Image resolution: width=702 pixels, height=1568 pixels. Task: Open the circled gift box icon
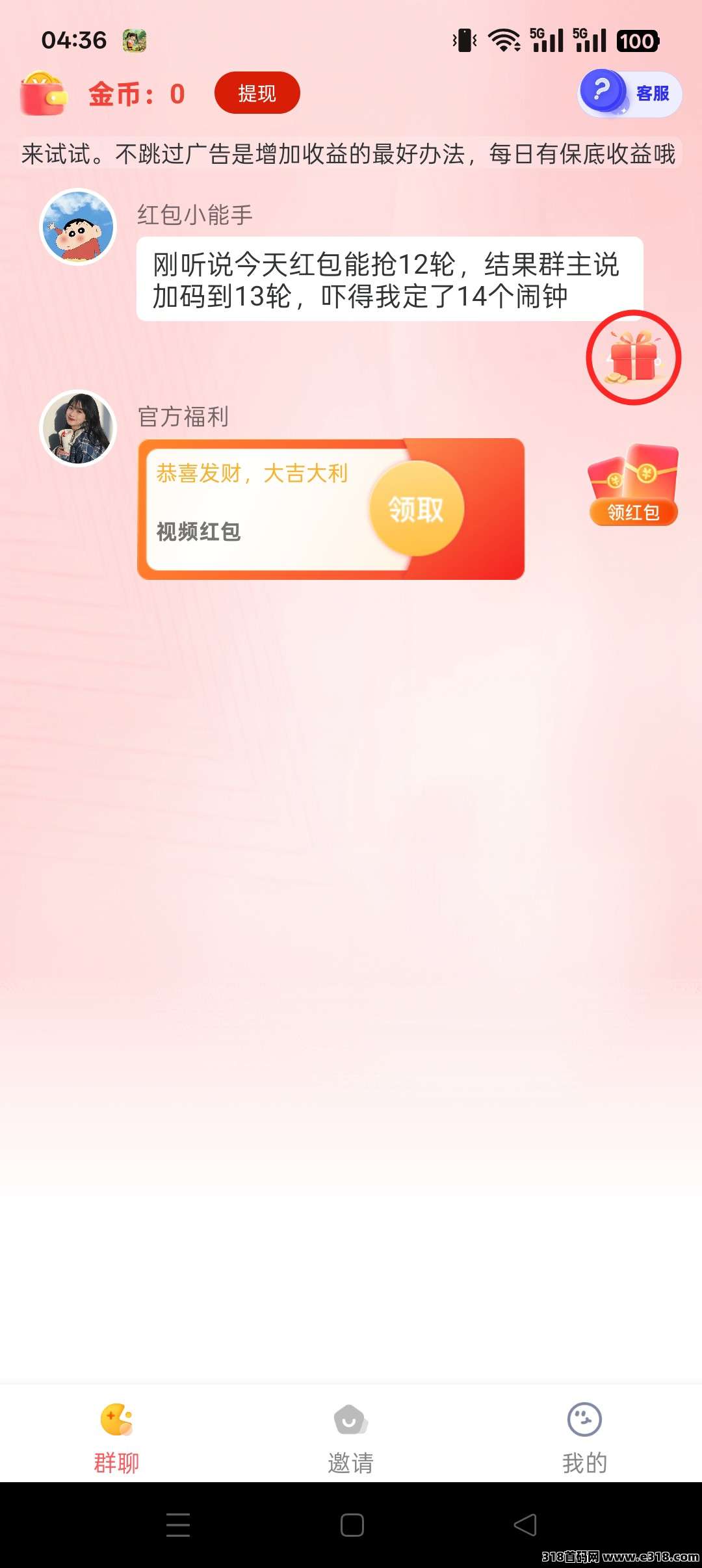click(634, 358)
